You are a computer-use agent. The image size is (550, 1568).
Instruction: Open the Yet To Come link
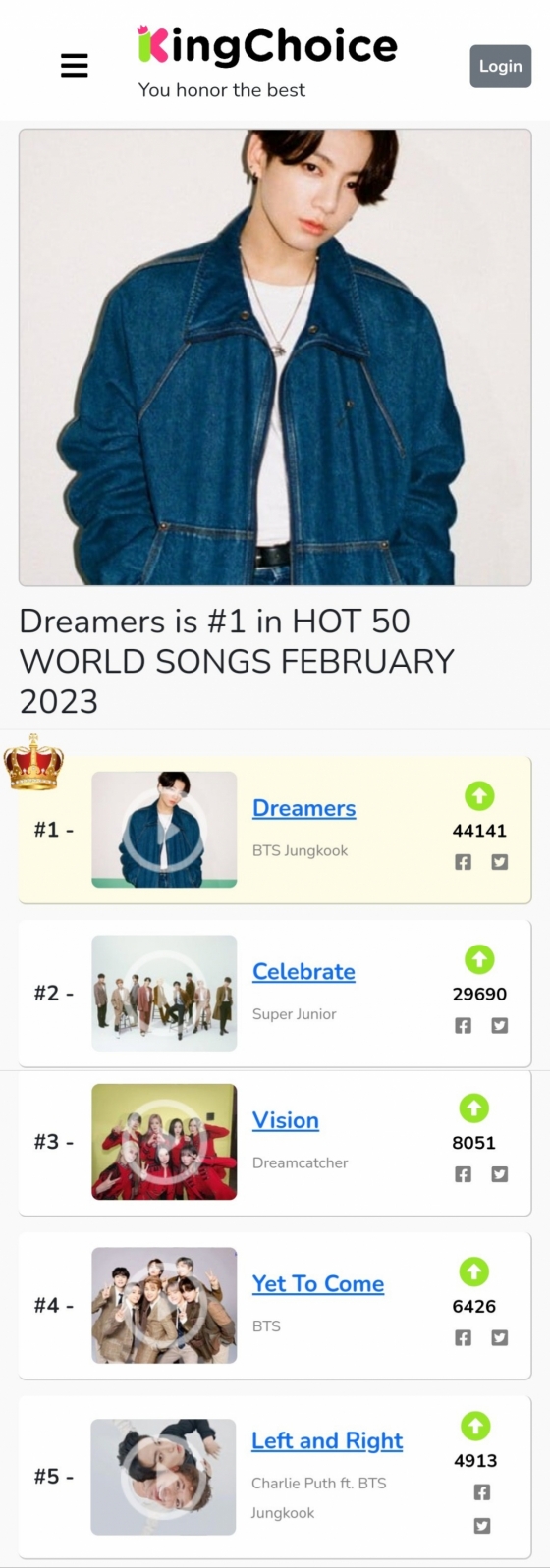click(318, 1283)
